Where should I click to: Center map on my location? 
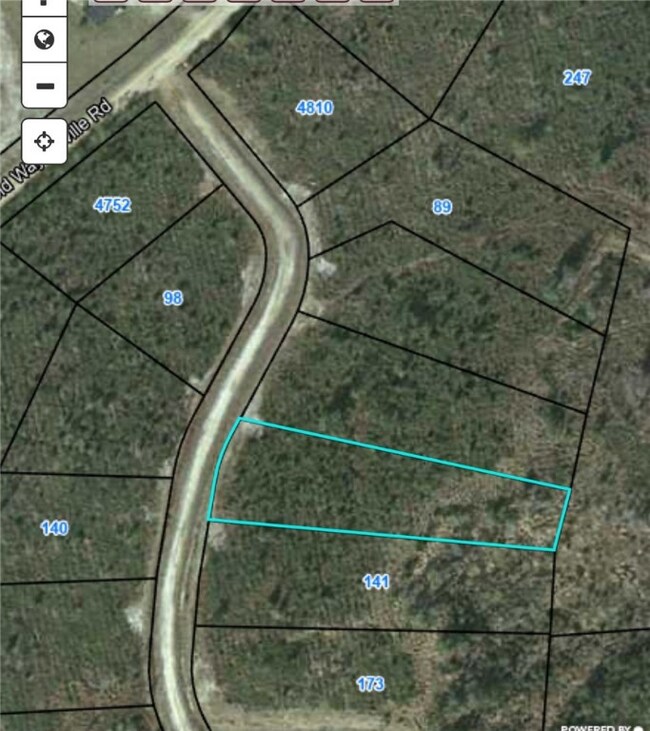click(x=44, y=140)
